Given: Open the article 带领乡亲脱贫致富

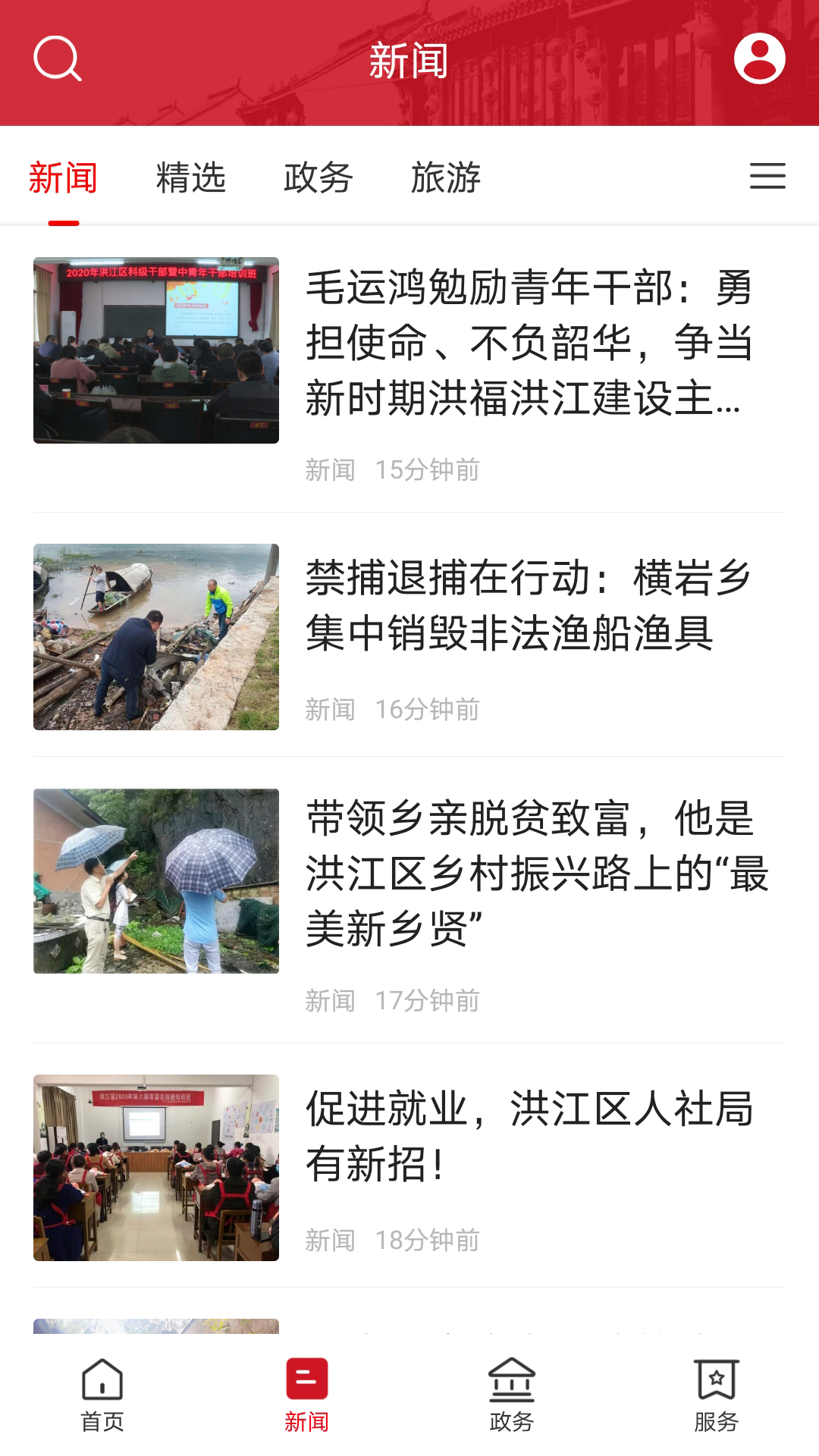Looking at the screenshot, I should click(x=529, y=874).
